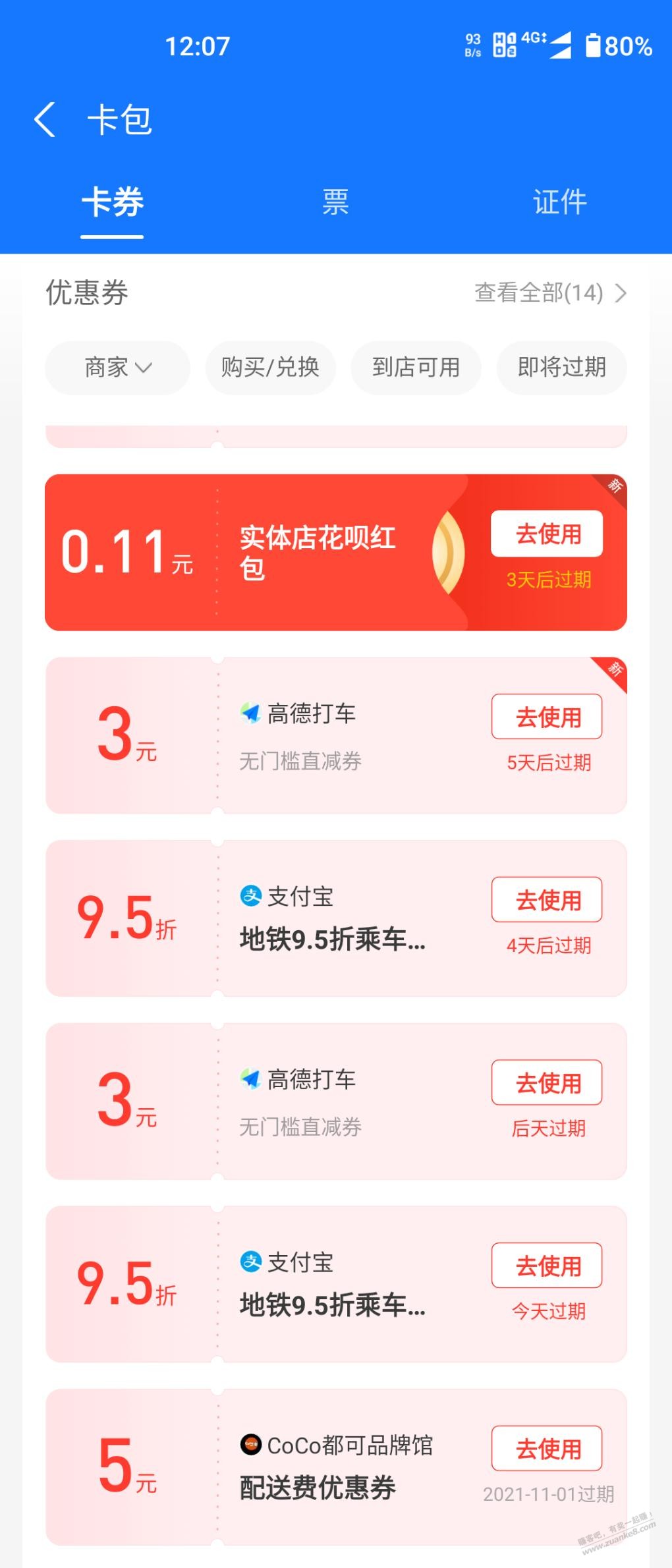Expand the 商家 filter dropdown
The height and width of the screenshot is (1568, 672).
pyautogui.click(x=117, y=368)
